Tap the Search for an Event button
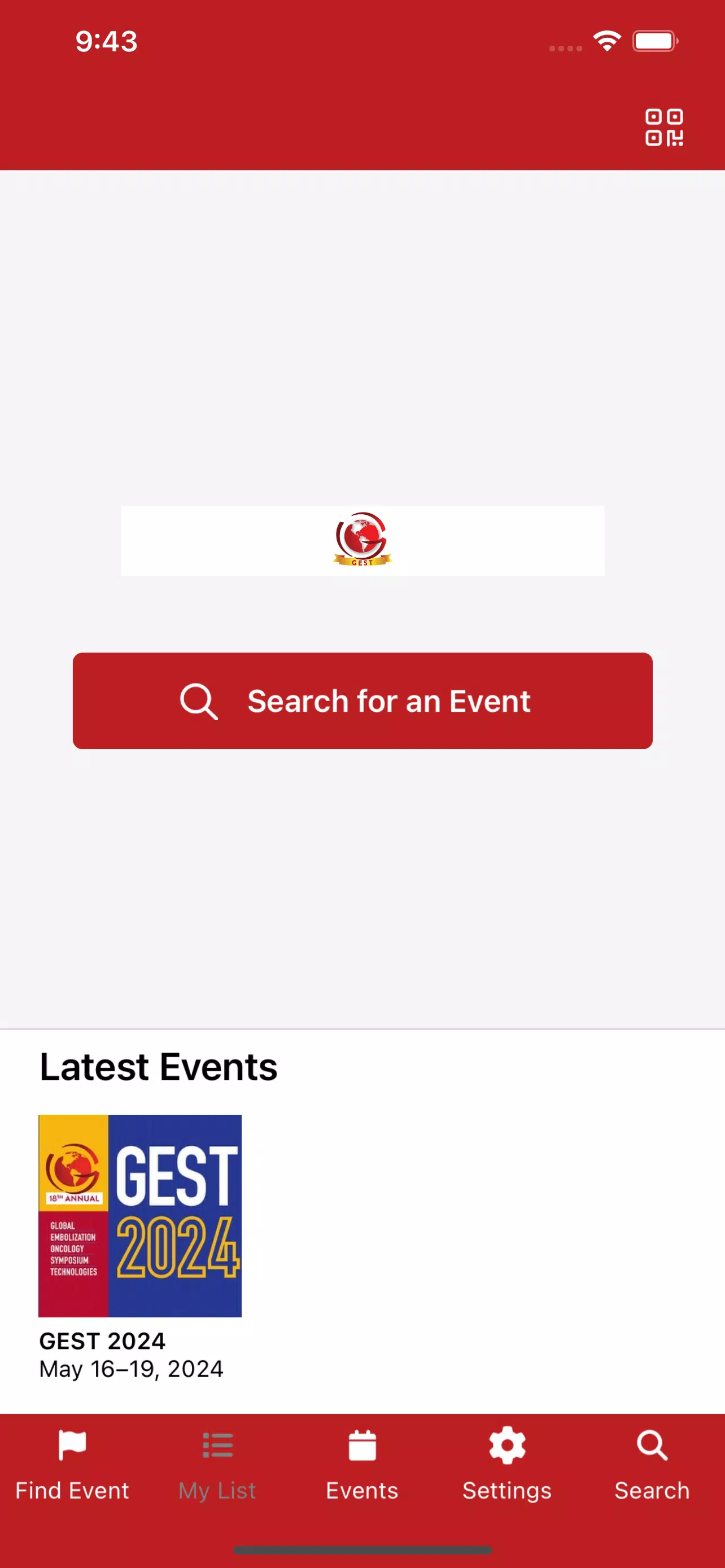Image resolution: width=725 pixels, height=1568 pixels. (362, 700)
